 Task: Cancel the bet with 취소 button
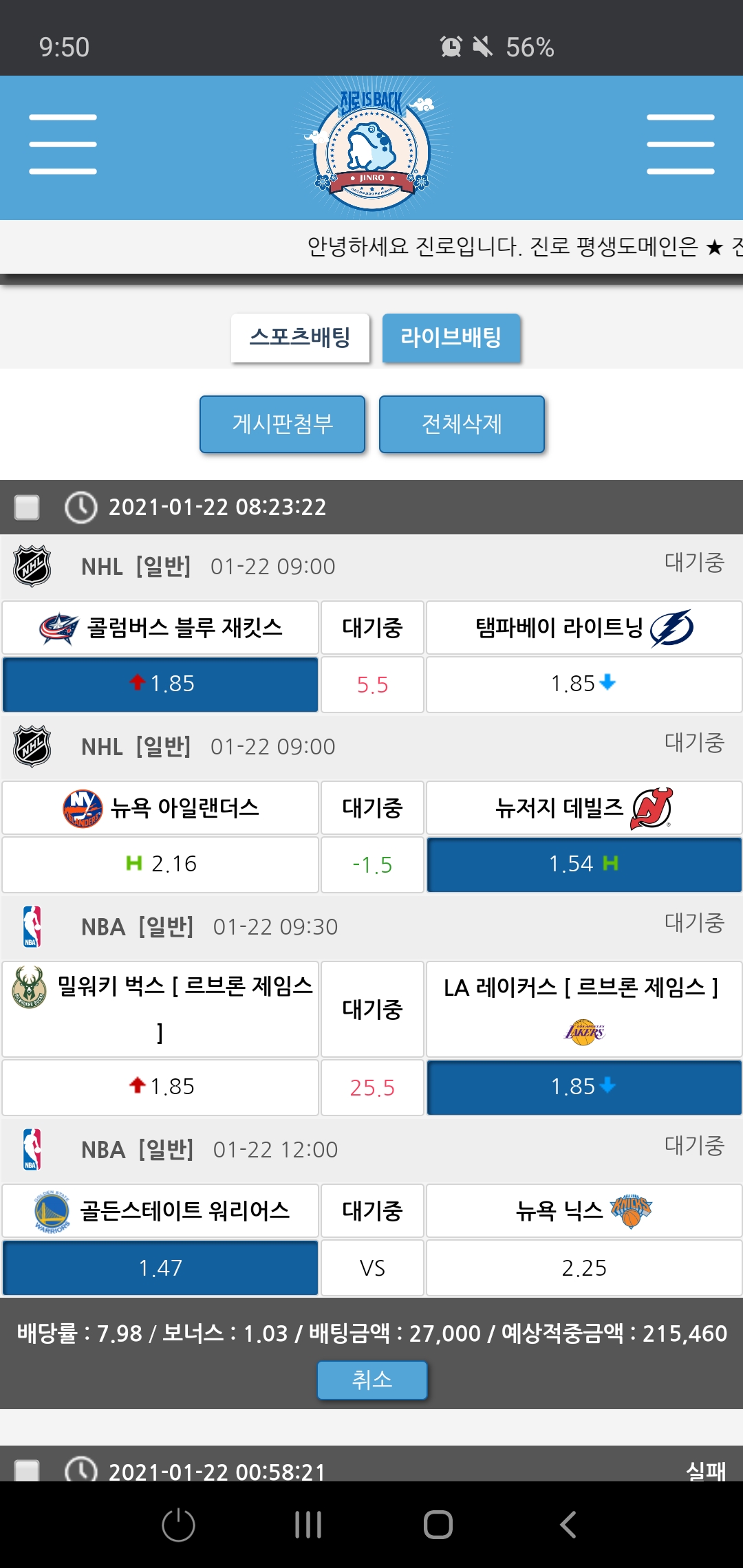tap(371, 1380)
